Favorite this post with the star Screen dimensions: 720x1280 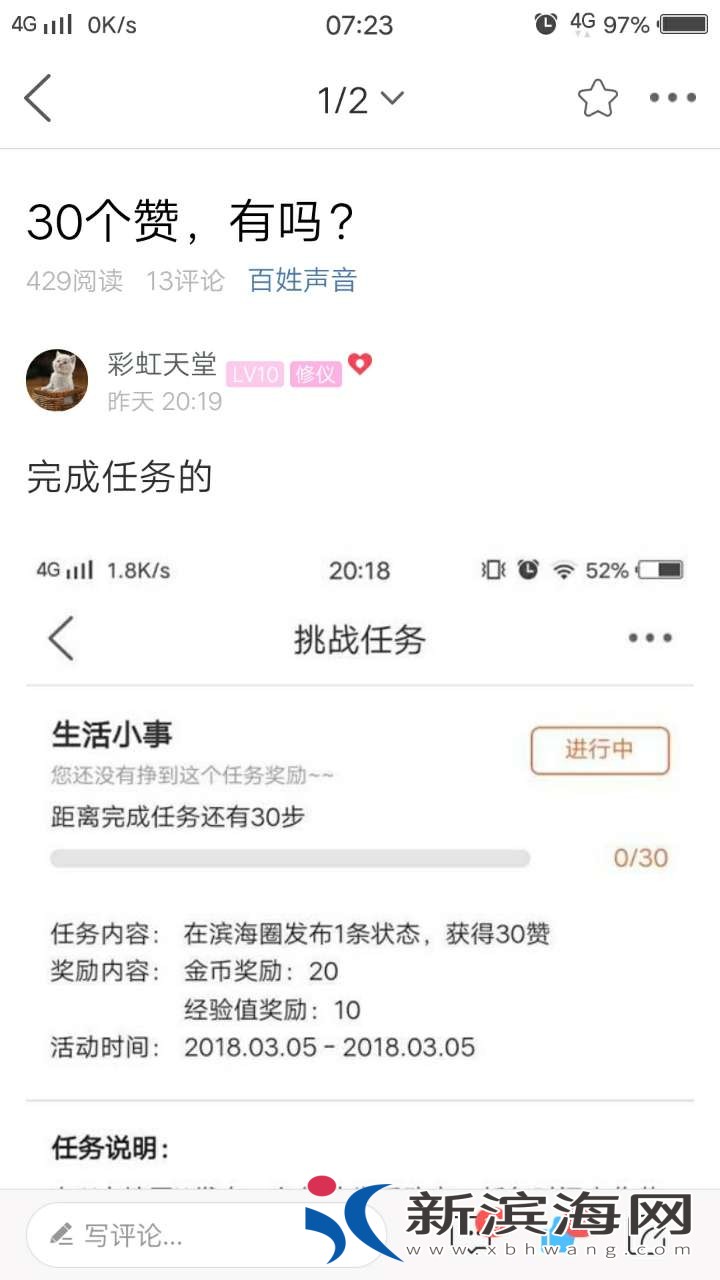point(598,98)
